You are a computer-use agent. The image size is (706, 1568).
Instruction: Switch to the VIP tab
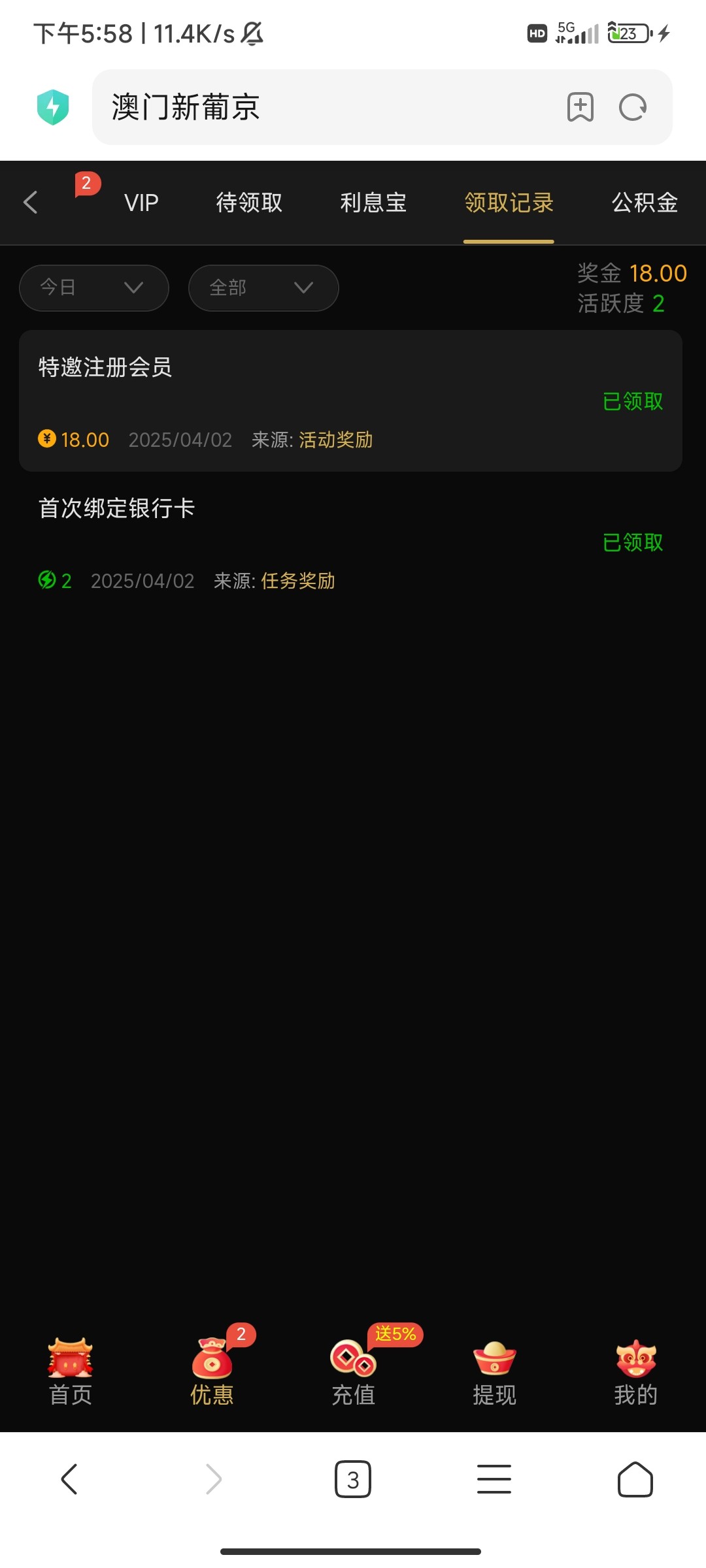point(141,203)
